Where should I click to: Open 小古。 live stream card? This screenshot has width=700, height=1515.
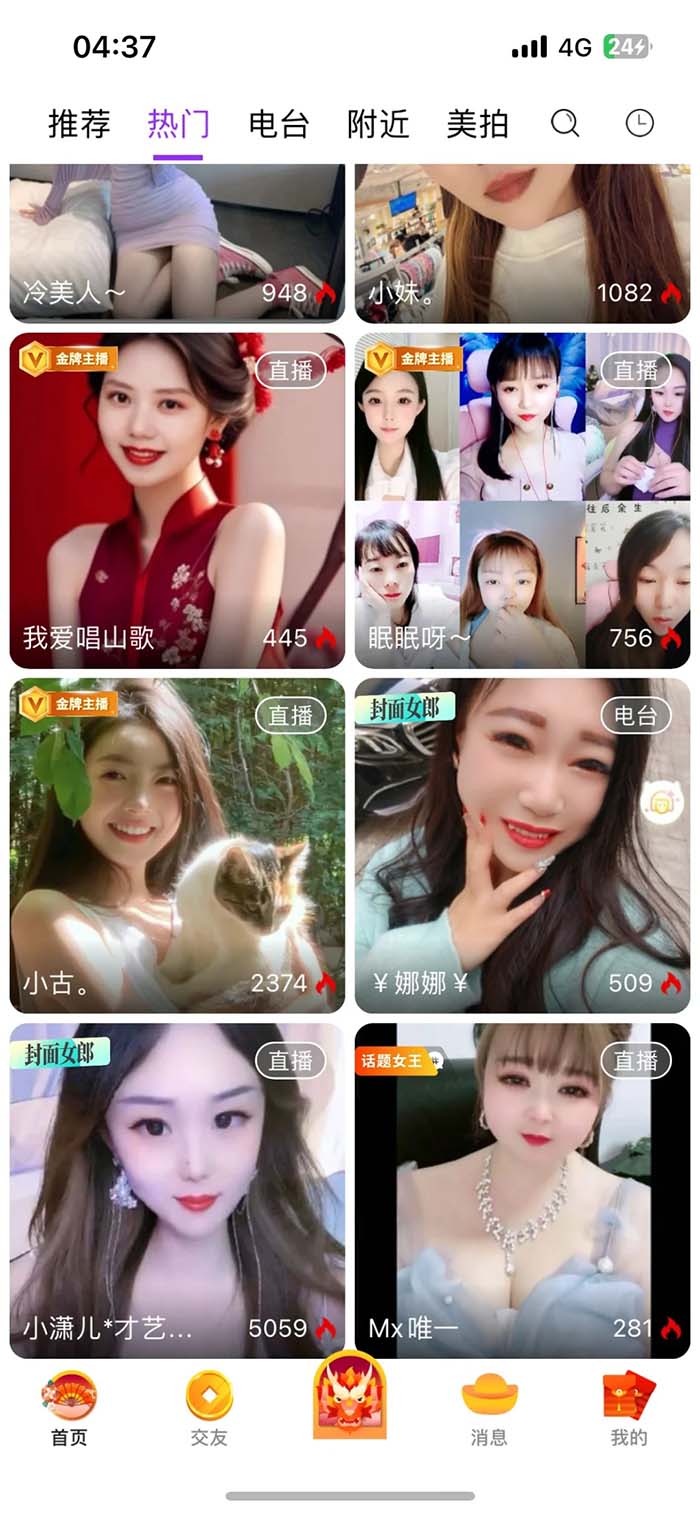tap(177, 845)
